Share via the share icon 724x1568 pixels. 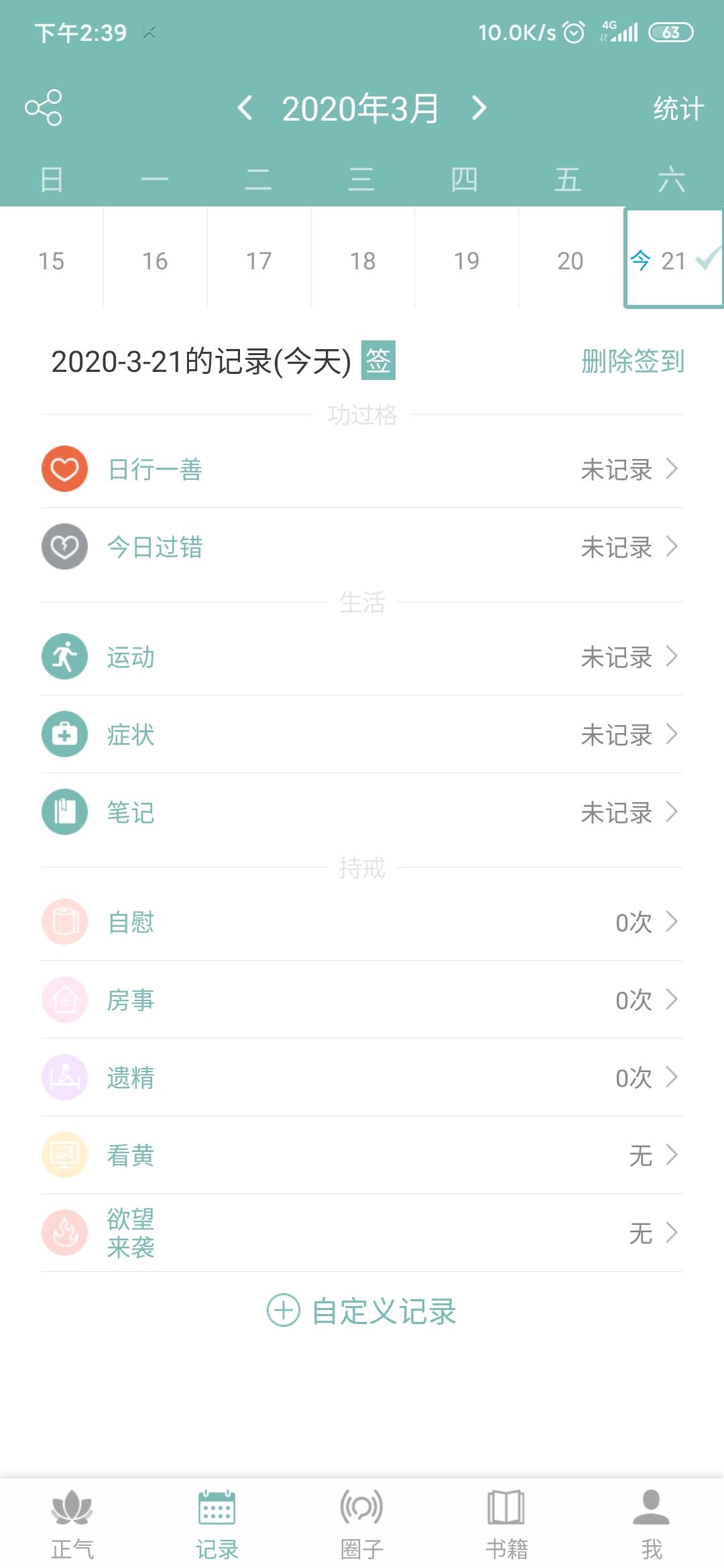tap(44, 108)
